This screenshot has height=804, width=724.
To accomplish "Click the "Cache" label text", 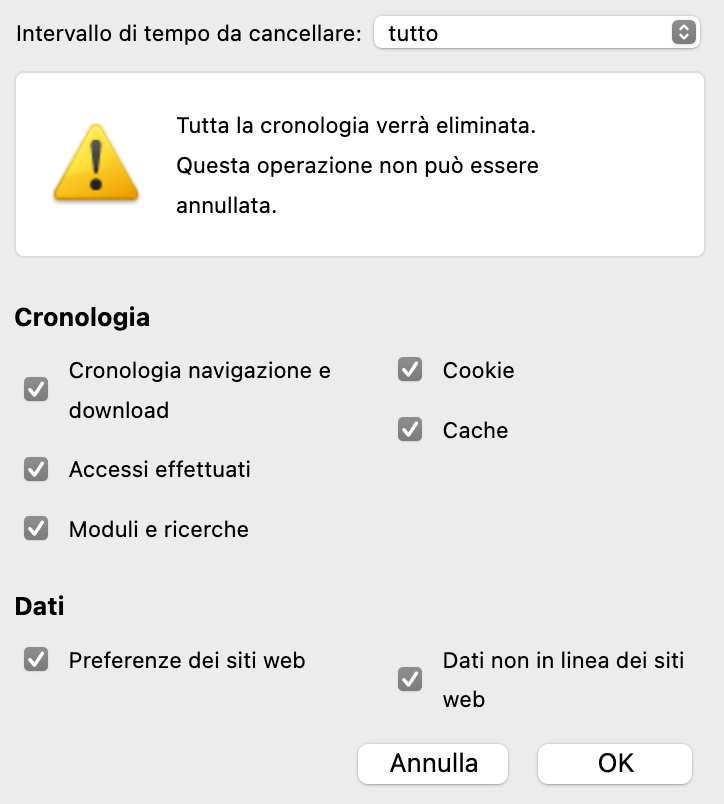I will [475, 430].
